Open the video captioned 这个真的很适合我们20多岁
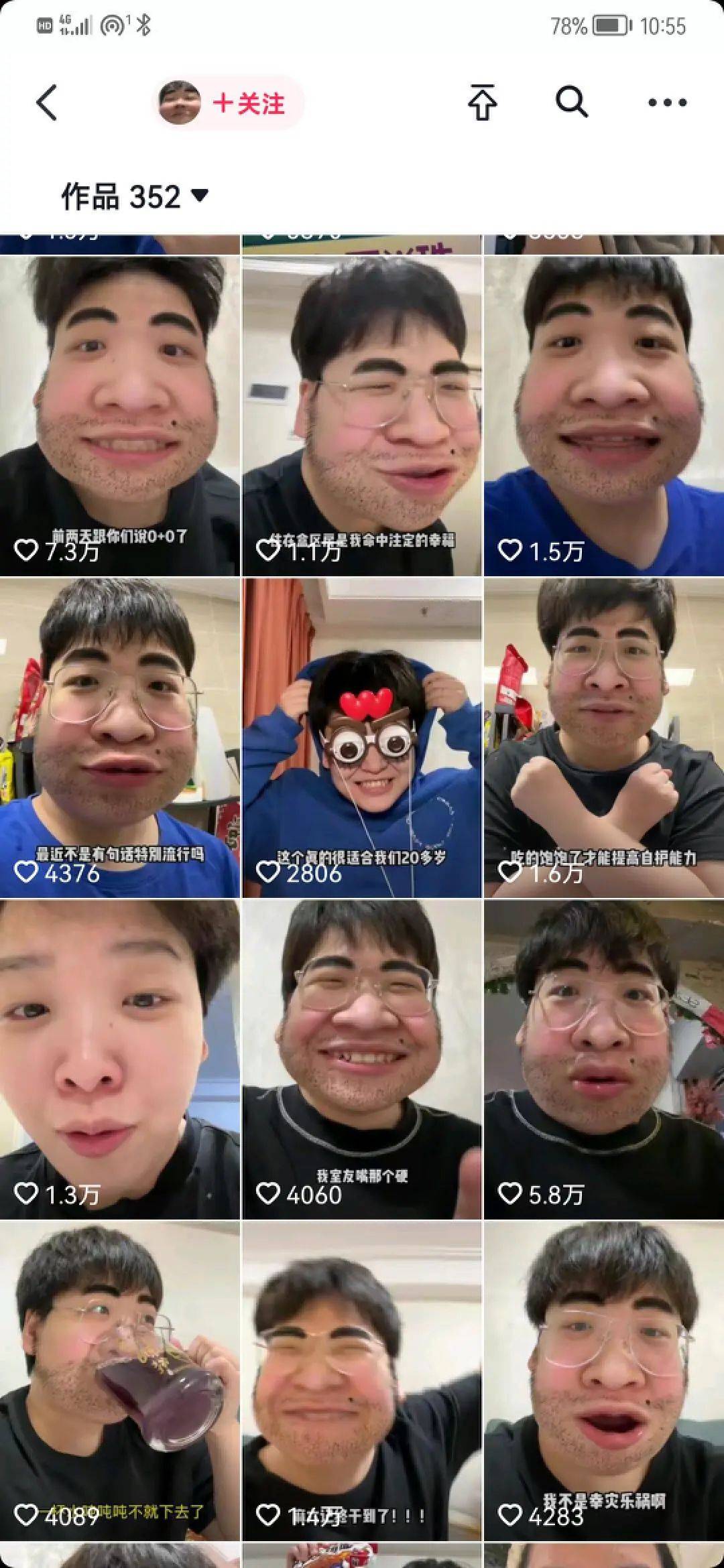Image resolution: width=724 pixels, height=1568 pixels. (x=361, y=737)
